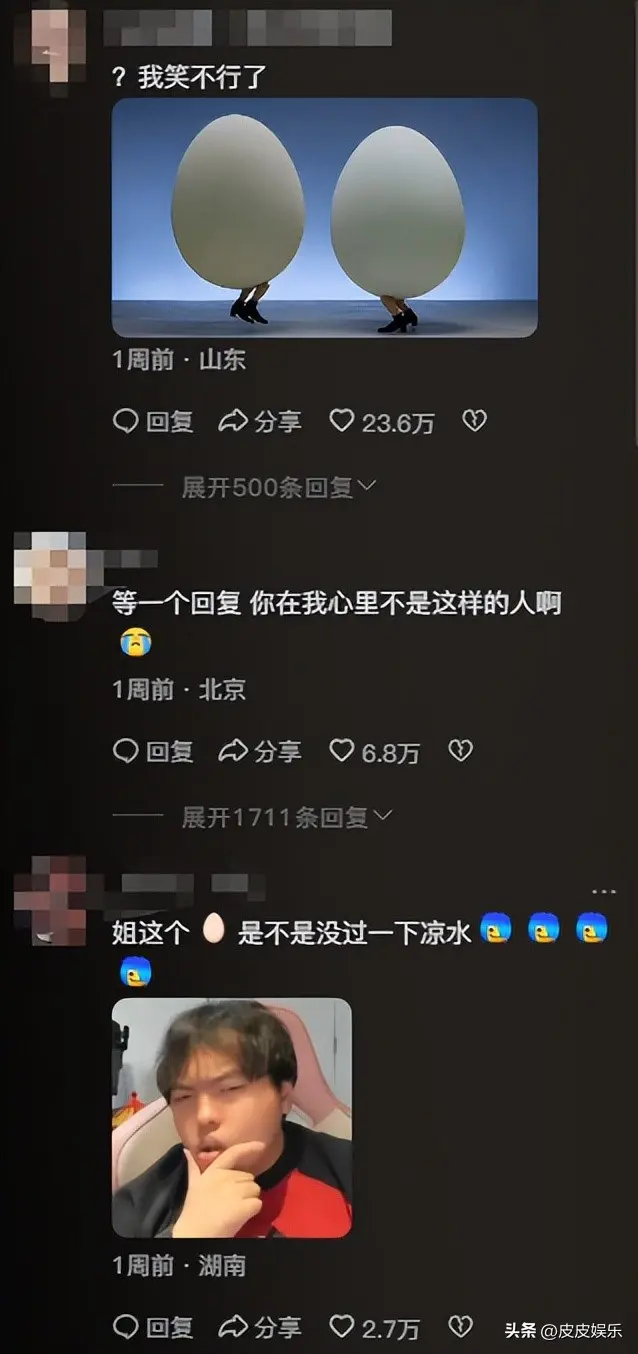638x1354 pixels.
Task: Open the egg costume image in the Shandong comment
Action: point(324,217)
